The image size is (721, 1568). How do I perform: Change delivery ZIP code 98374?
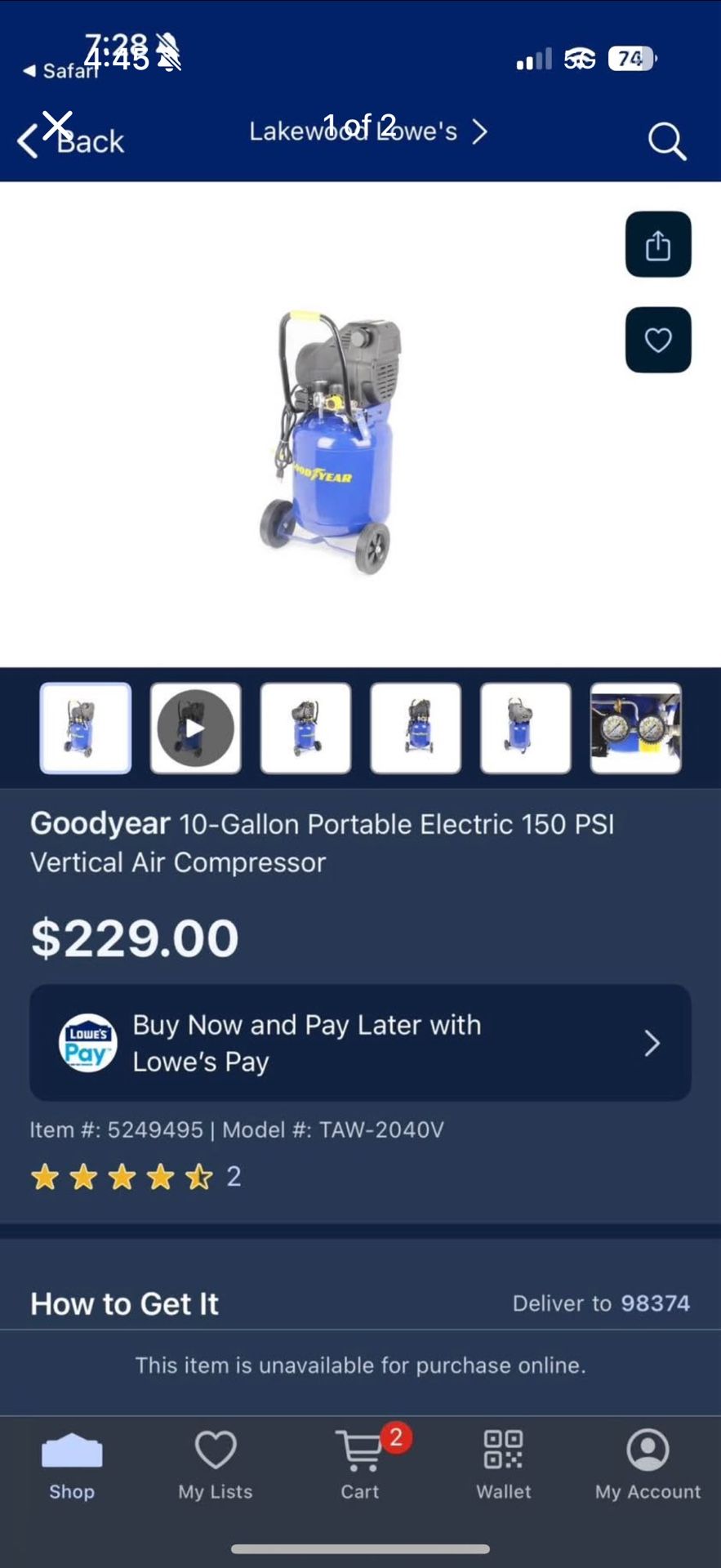click(x=655, y=1303)
